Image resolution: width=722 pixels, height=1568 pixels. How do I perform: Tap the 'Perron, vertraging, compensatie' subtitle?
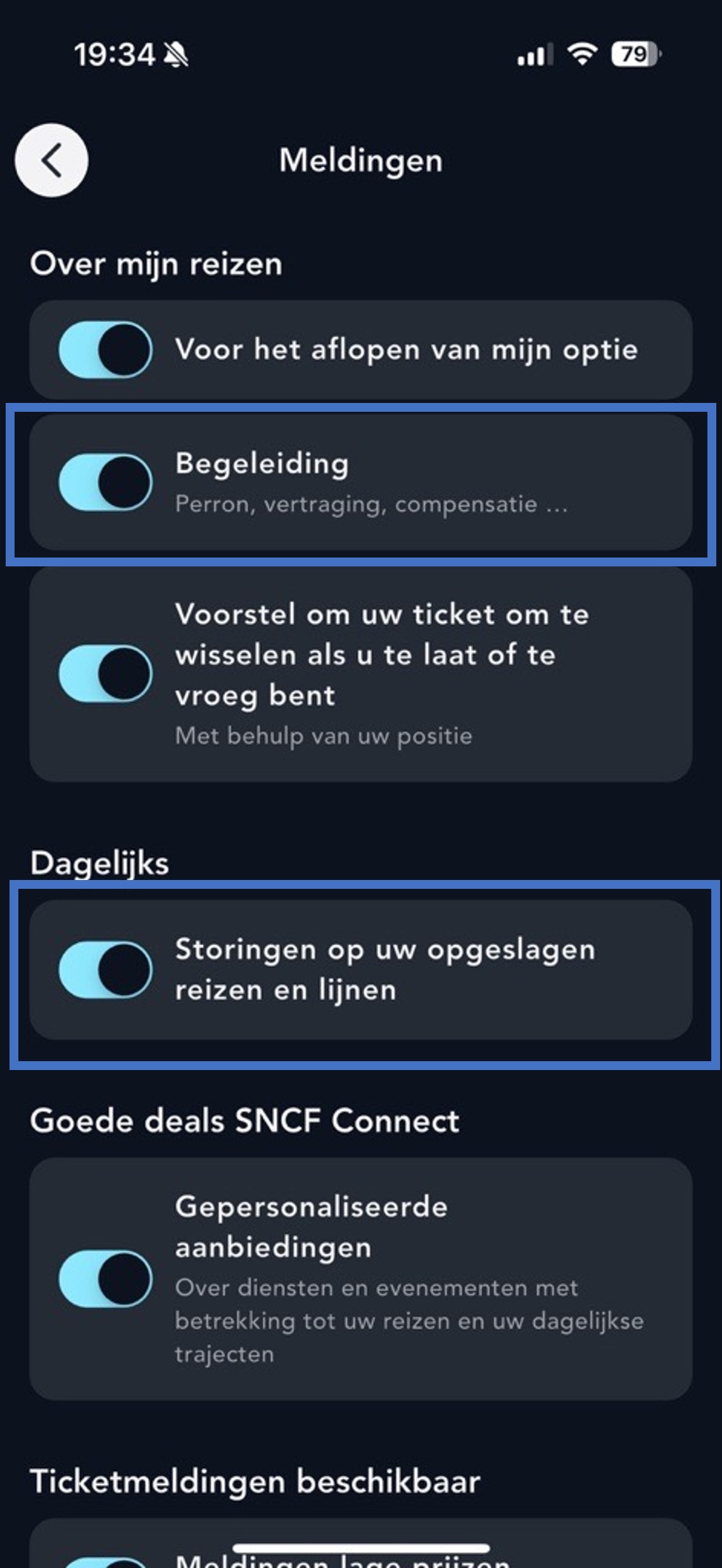click(x=372, y=506)
